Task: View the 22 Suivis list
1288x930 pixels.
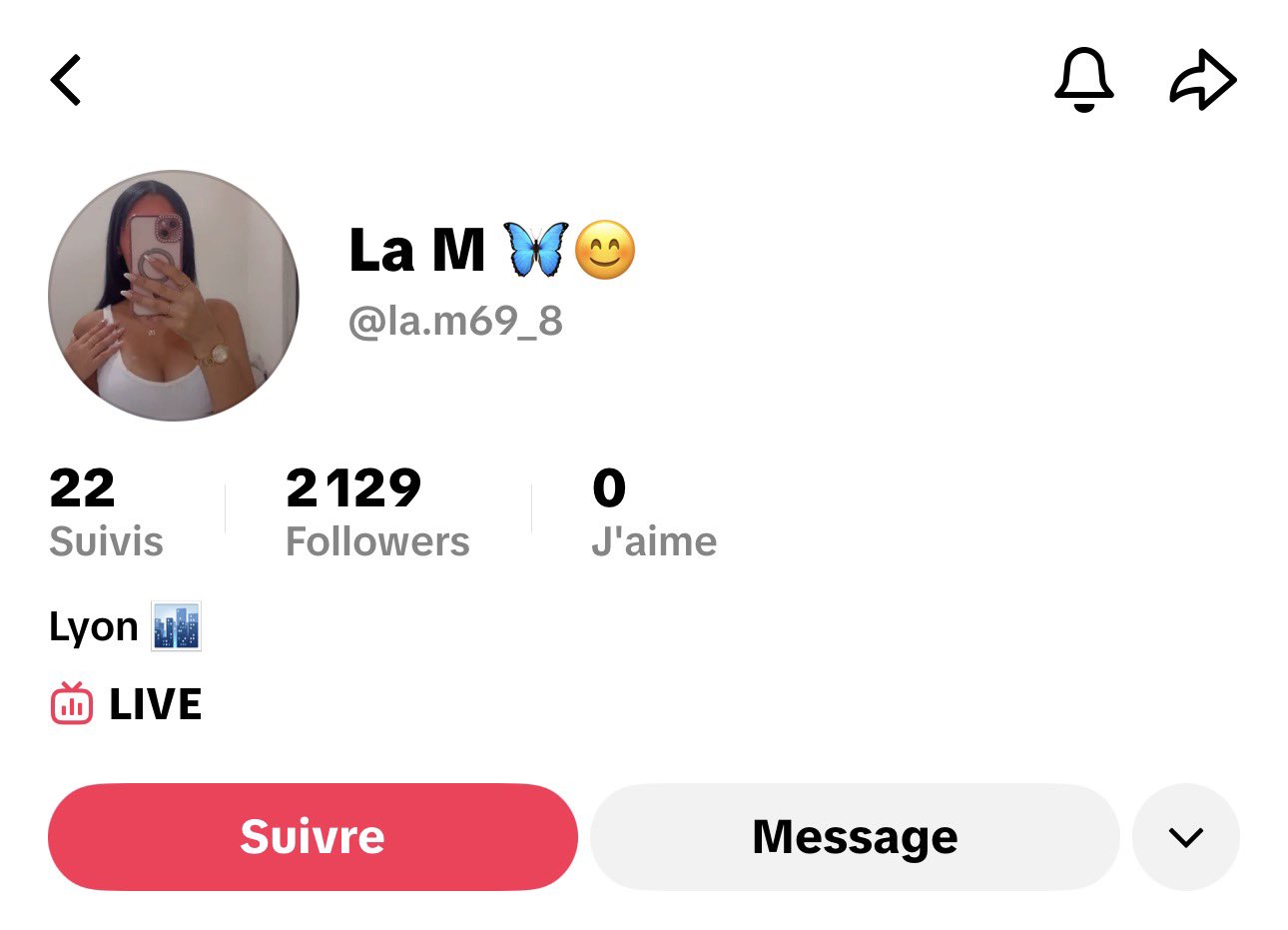Action: pyautogui.click(x=105, y=513)
